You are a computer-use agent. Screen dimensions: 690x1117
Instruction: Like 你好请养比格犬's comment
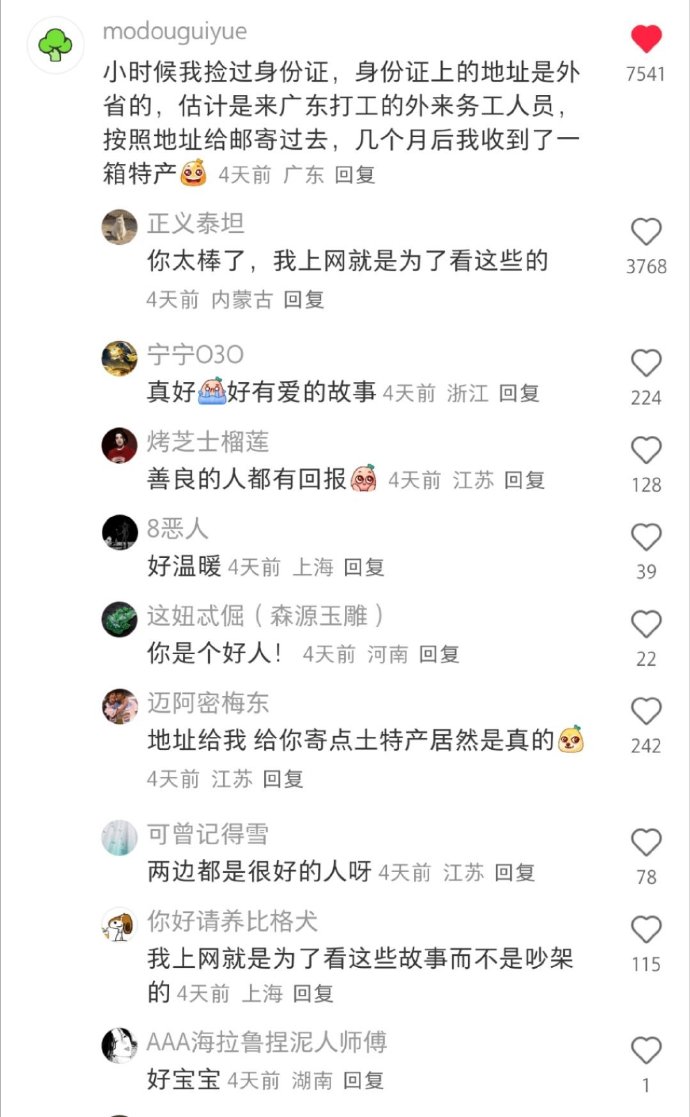tap(647, 930)
